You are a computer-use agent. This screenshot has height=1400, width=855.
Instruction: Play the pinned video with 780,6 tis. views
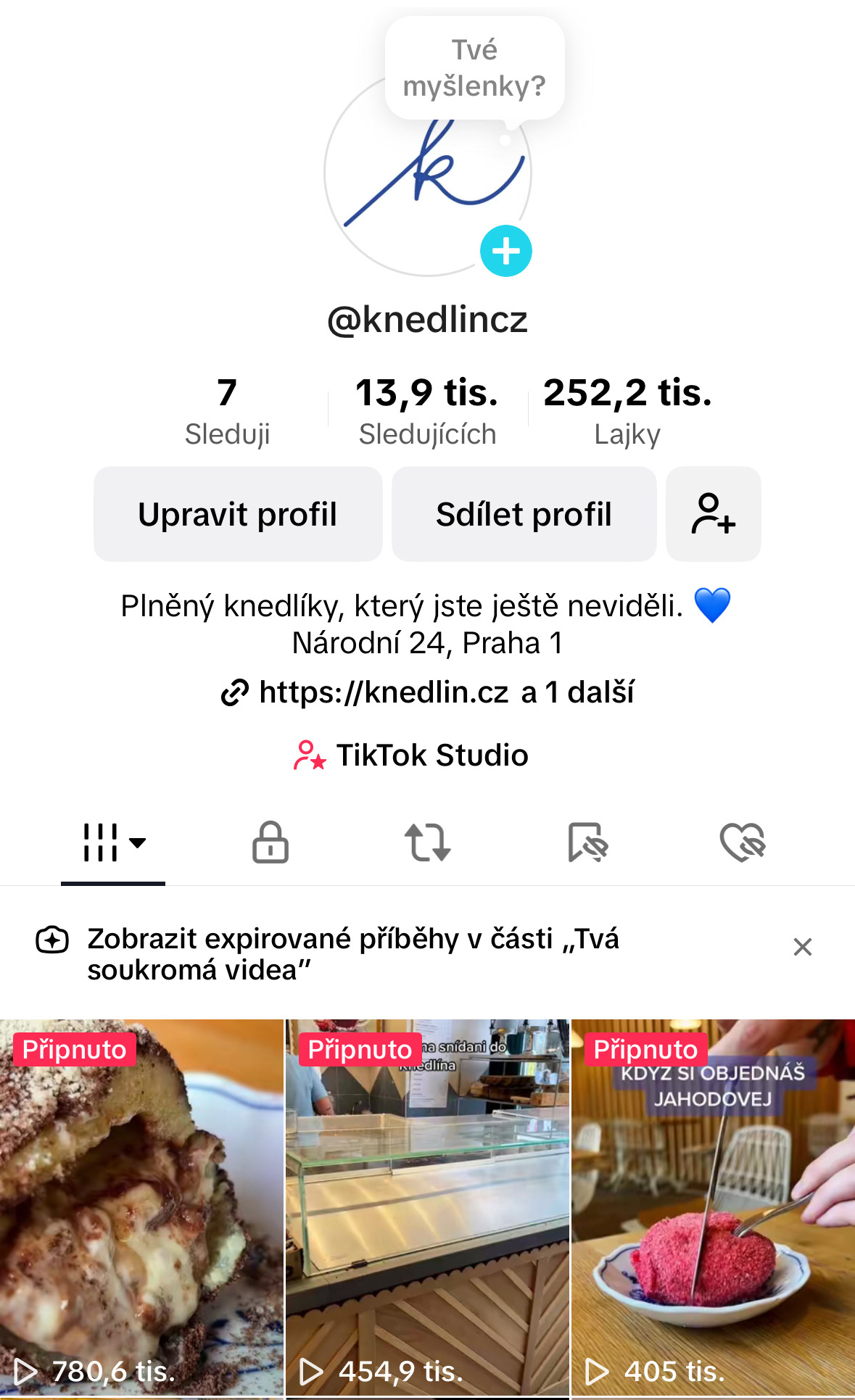tap(141, 1208)
